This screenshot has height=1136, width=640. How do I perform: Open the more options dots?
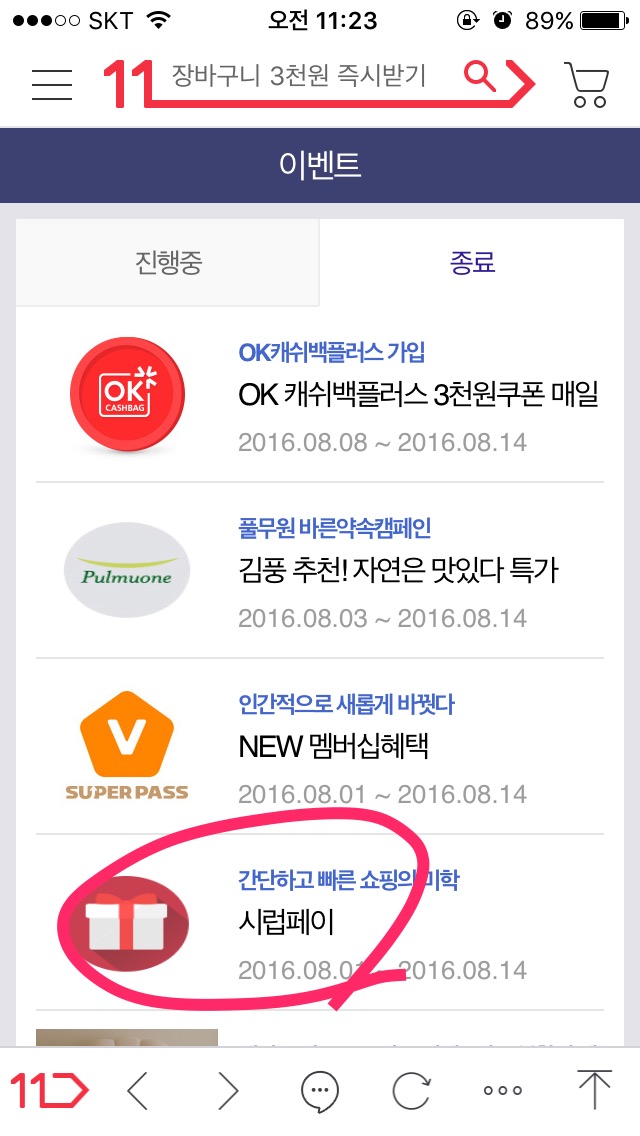coord(502,1090)
